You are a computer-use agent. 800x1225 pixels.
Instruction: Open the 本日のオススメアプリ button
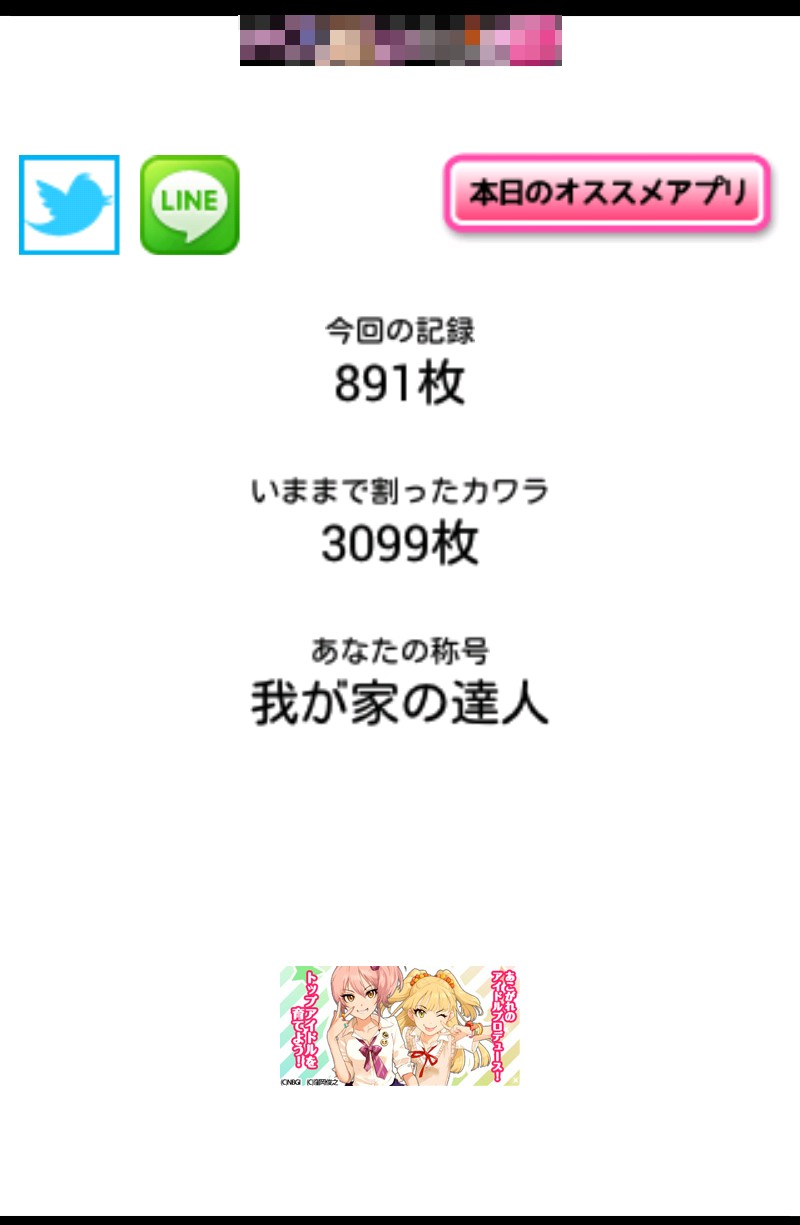click(x=607, y=193)
